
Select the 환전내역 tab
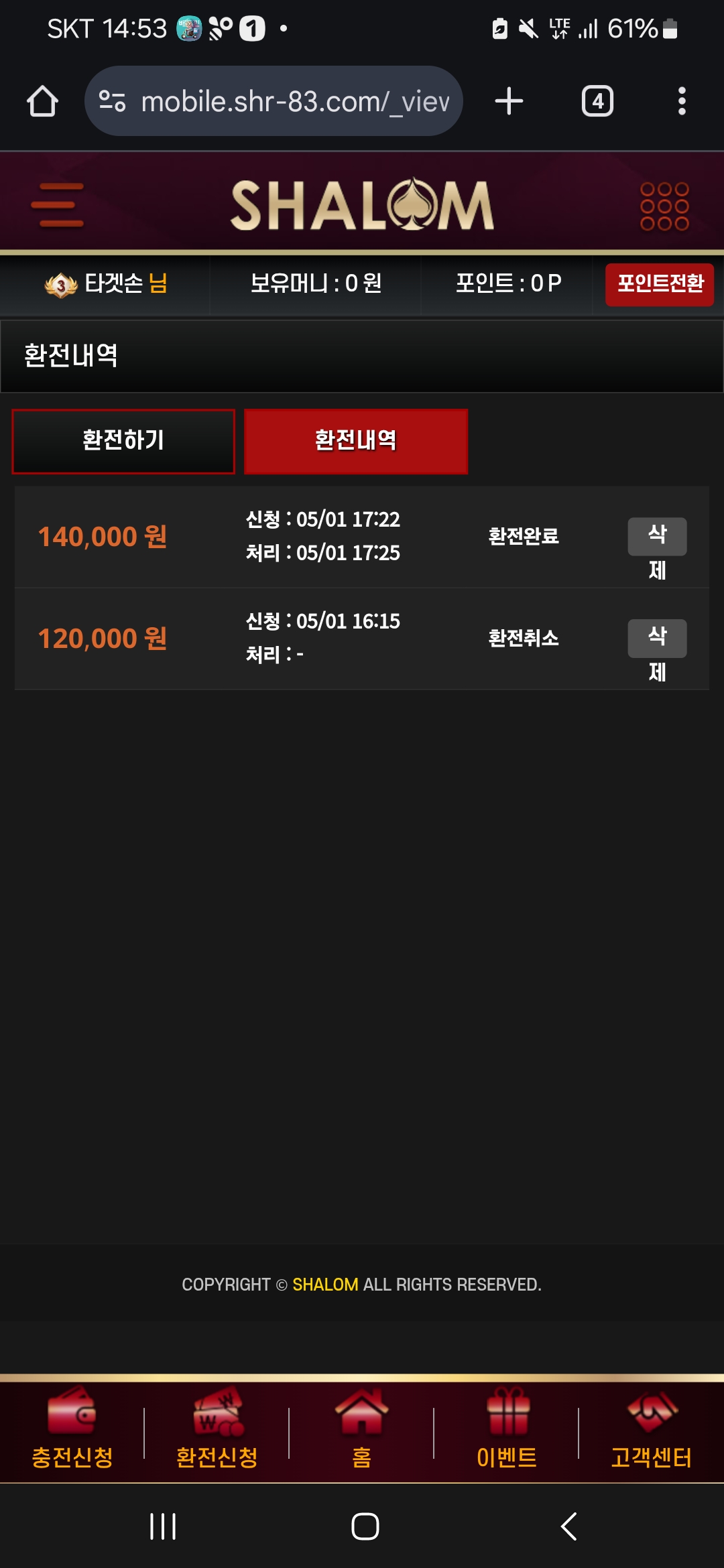(x=355, y=441)
